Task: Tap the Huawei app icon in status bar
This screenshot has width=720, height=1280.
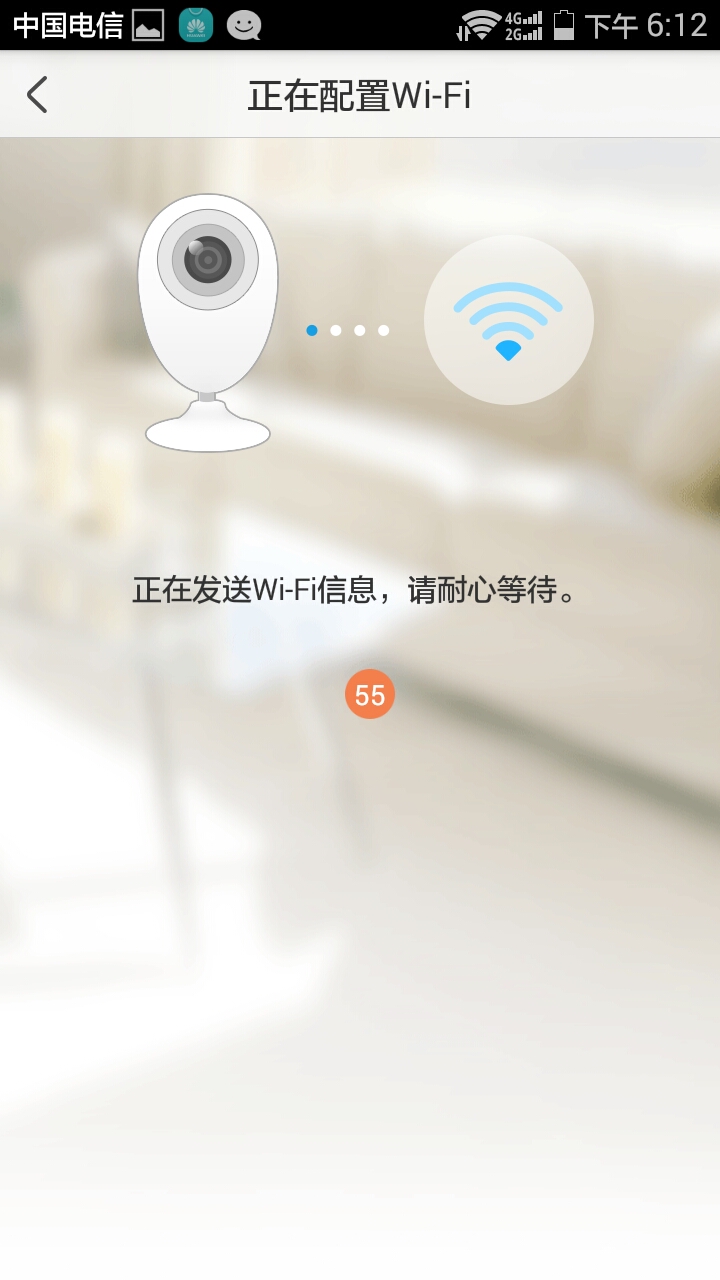Action: coord(196,25)
